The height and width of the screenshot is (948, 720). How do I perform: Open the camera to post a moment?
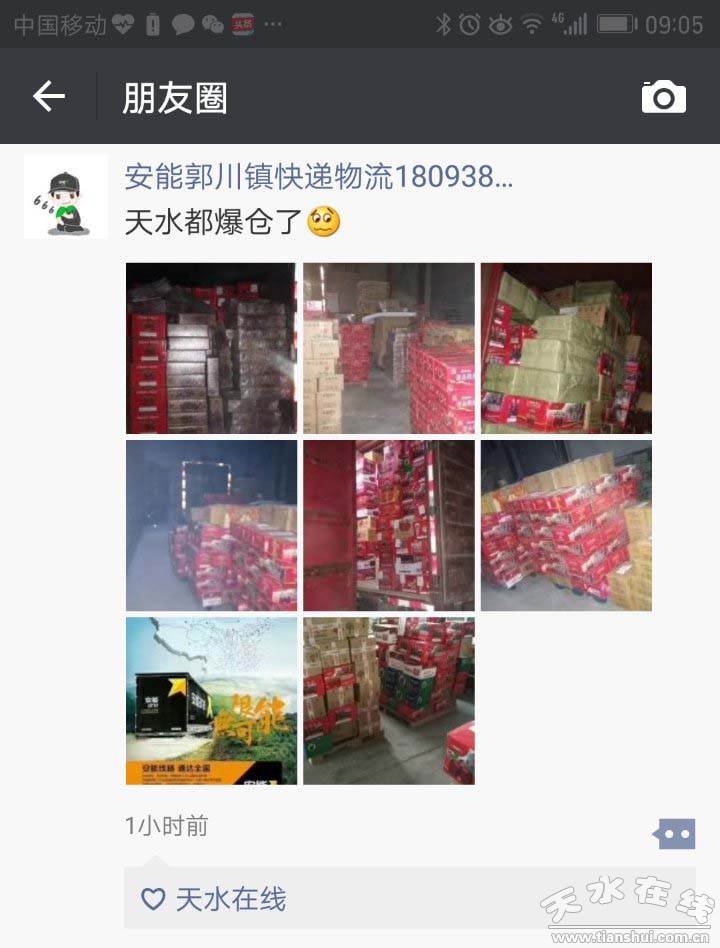point(663,97)
